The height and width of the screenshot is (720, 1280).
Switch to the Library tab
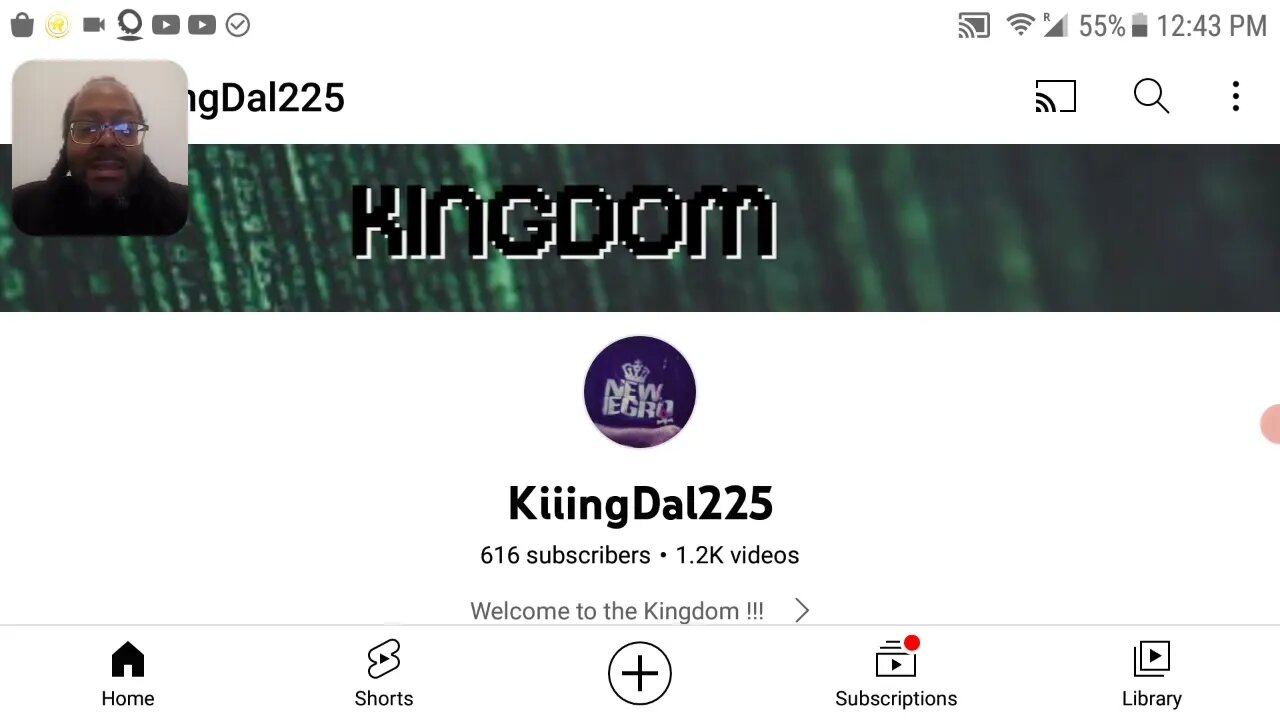point(1152,674)
